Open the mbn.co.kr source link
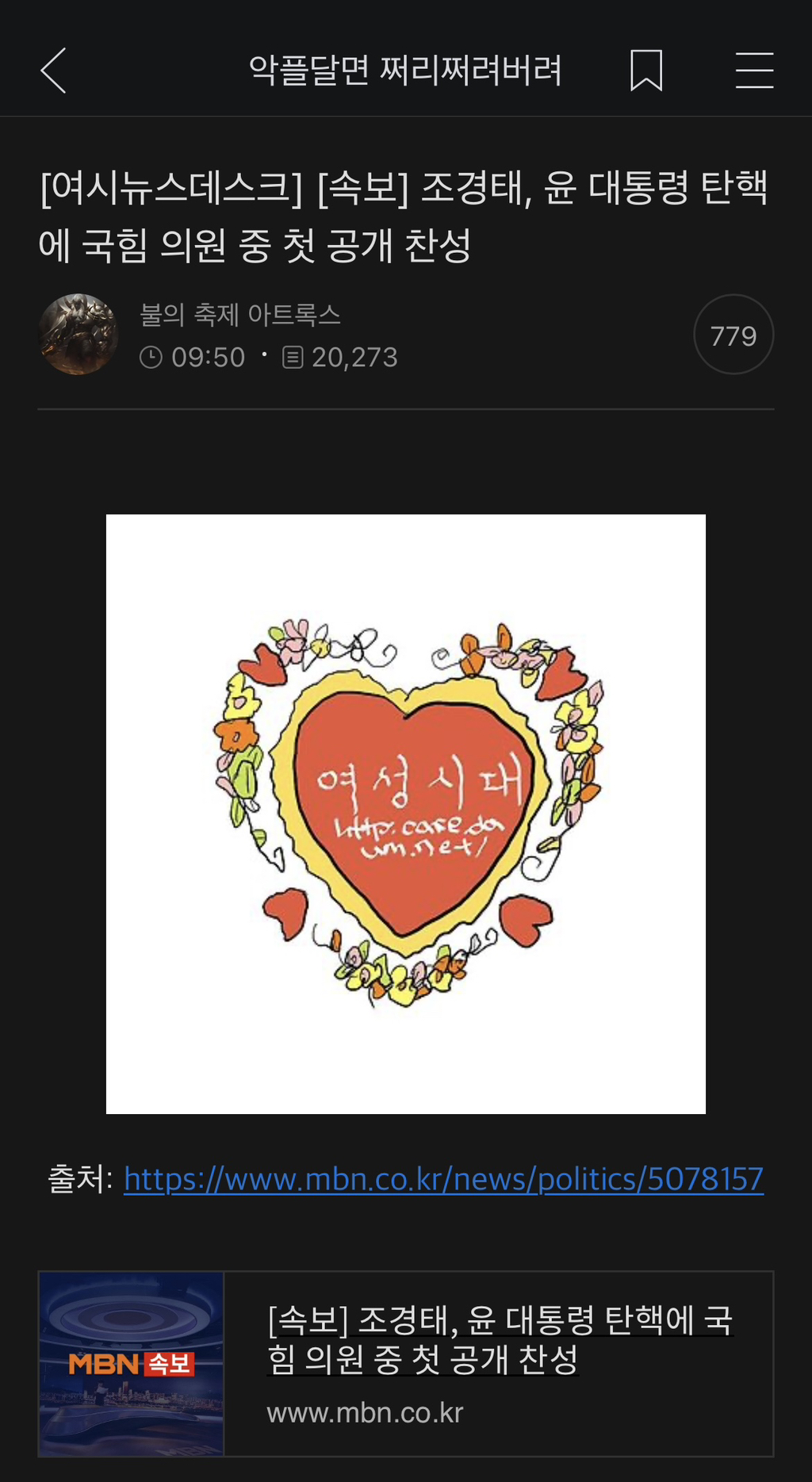 443,1179
